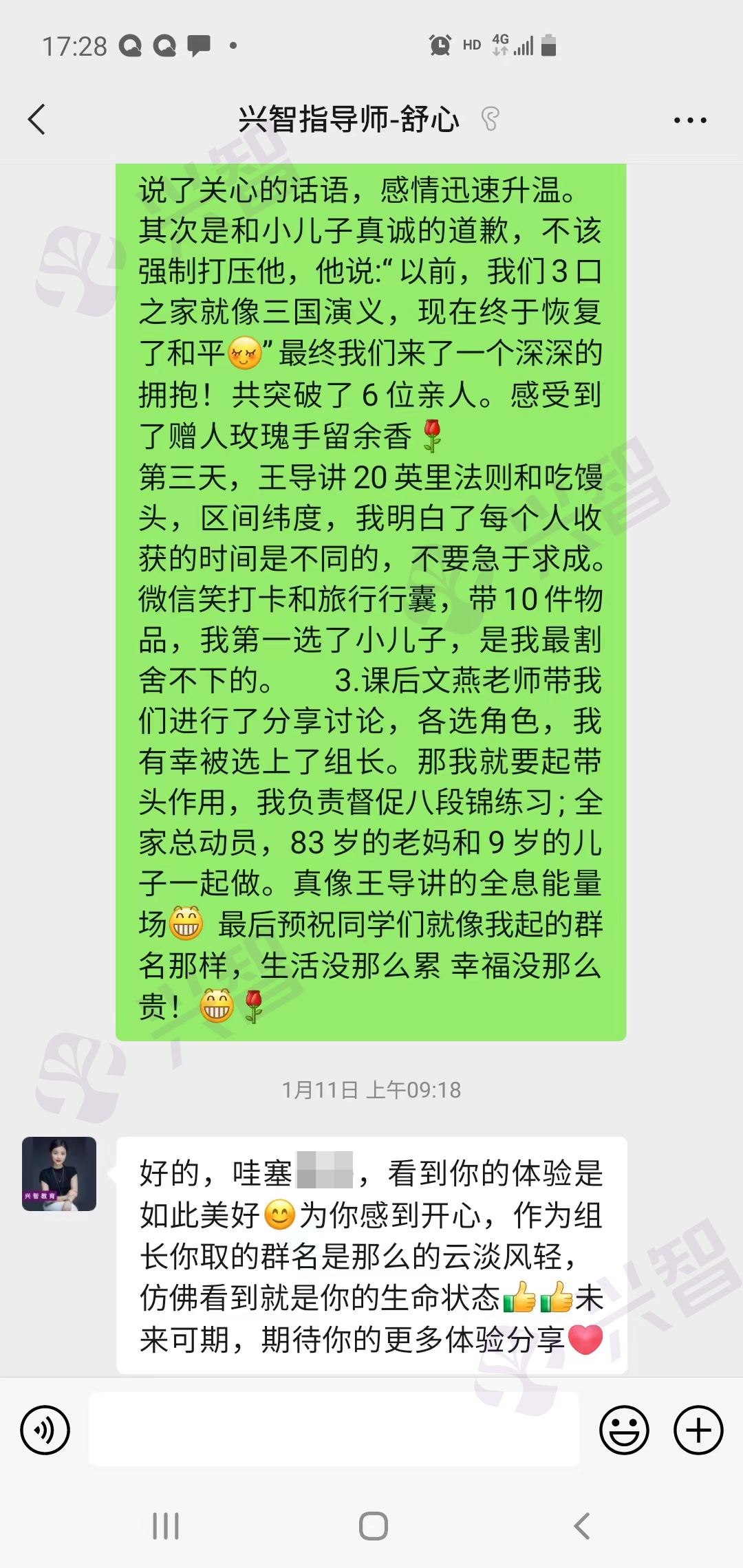743x1568 pixels.
Task: Tap the chat title 兴智指导师-舒心
Action: [349, 118]
